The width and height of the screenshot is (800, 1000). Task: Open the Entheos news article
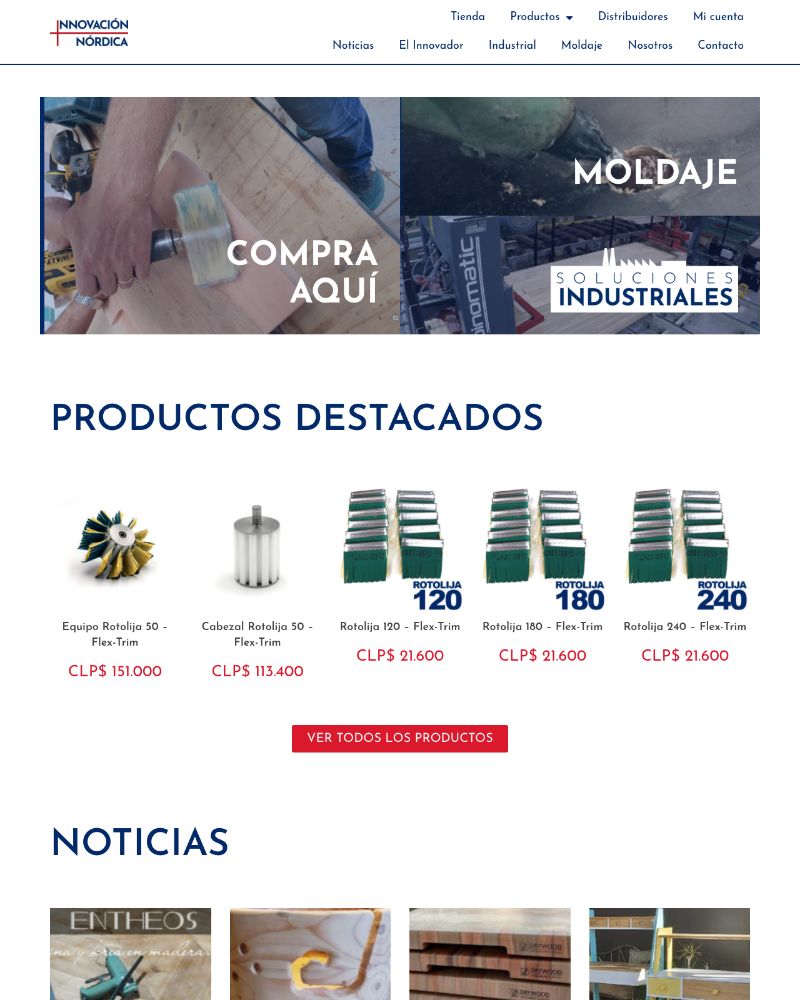(130, 953)
